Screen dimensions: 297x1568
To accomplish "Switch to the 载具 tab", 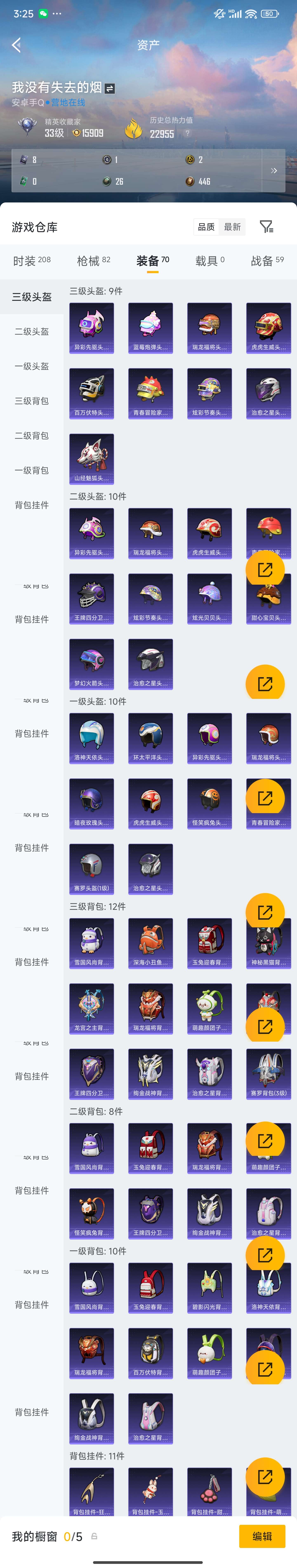I will (x=210, y=261).
